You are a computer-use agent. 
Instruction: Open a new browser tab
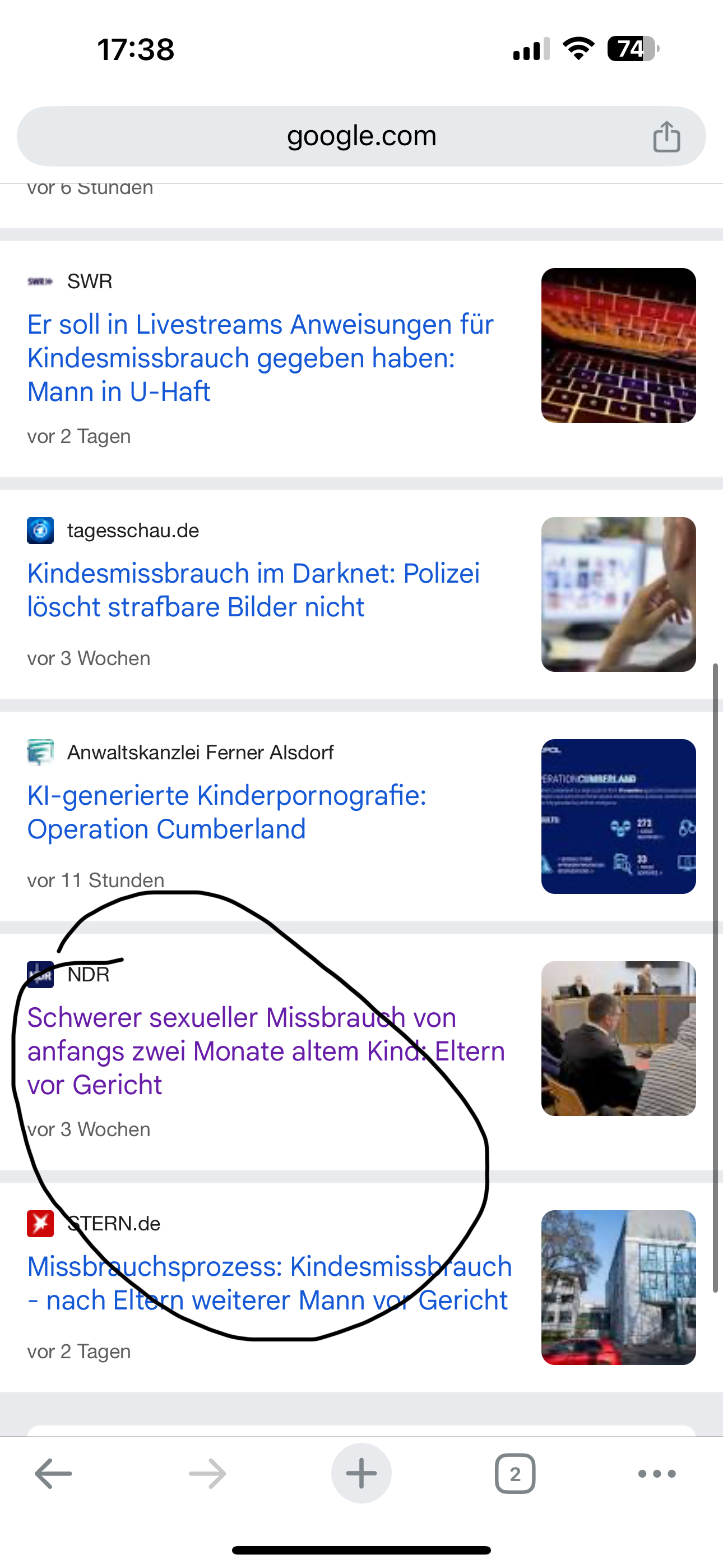click(361, 1474)
